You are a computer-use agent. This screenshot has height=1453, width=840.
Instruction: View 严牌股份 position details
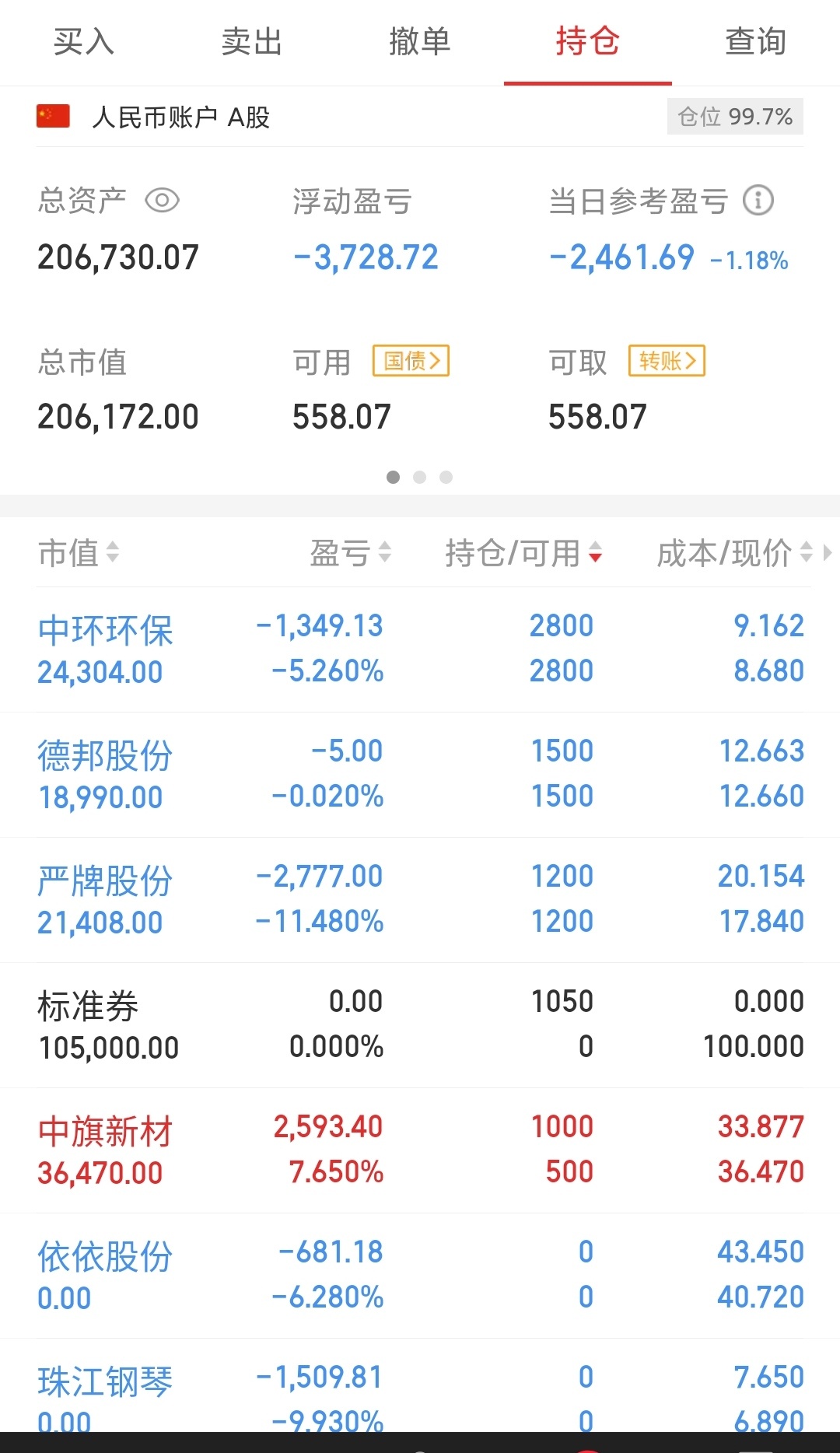coord(420,900)
